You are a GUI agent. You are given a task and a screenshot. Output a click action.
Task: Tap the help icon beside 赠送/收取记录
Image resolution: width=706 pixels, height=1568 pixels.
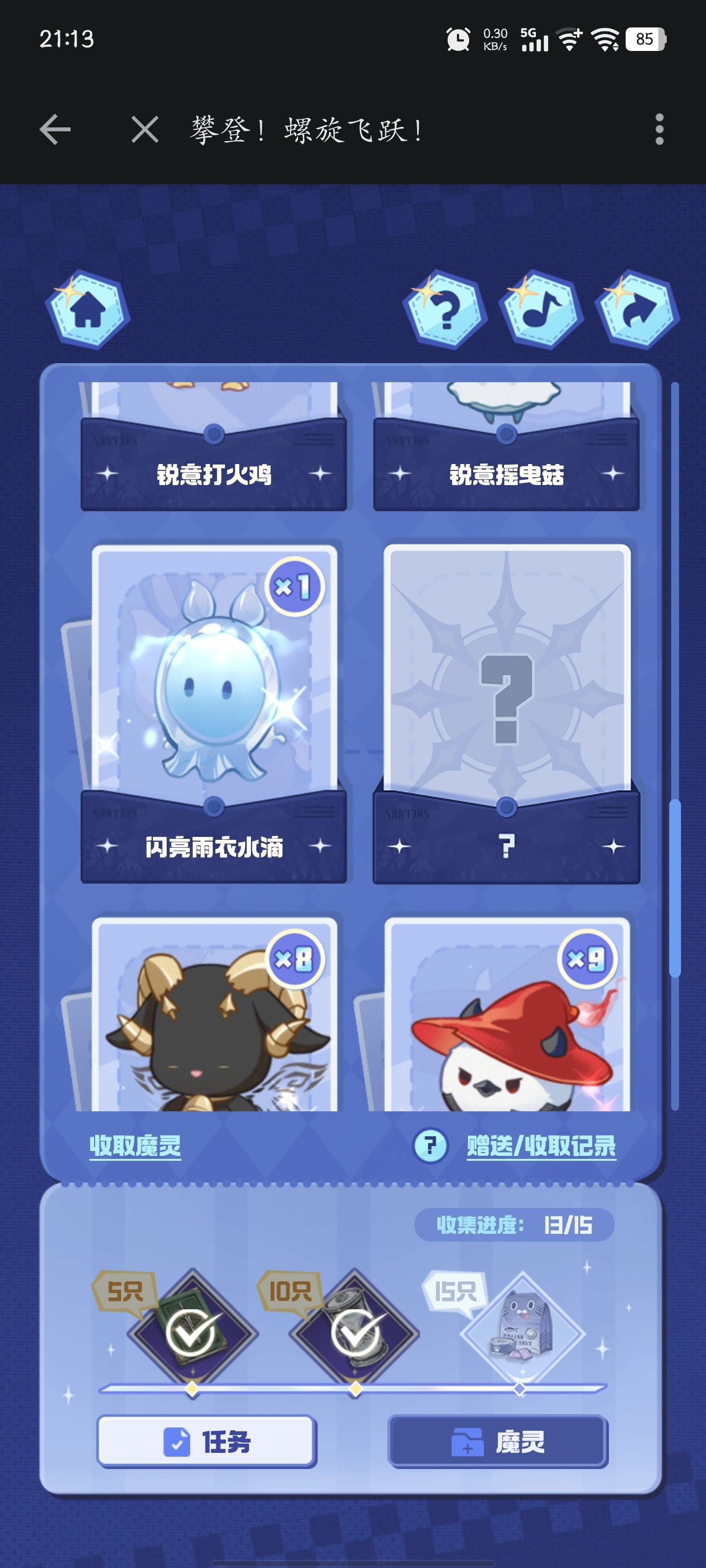tap(430, 1146)
